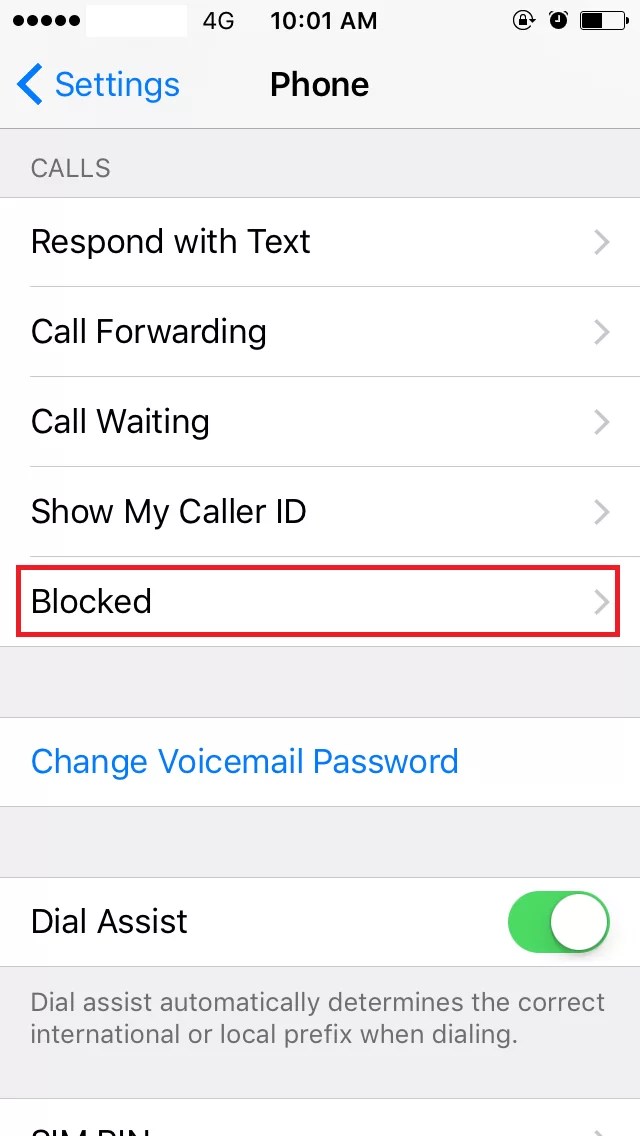The image size is (640, 1136).
Task: Open Call Forwarding options
Action: pos(320,332)
